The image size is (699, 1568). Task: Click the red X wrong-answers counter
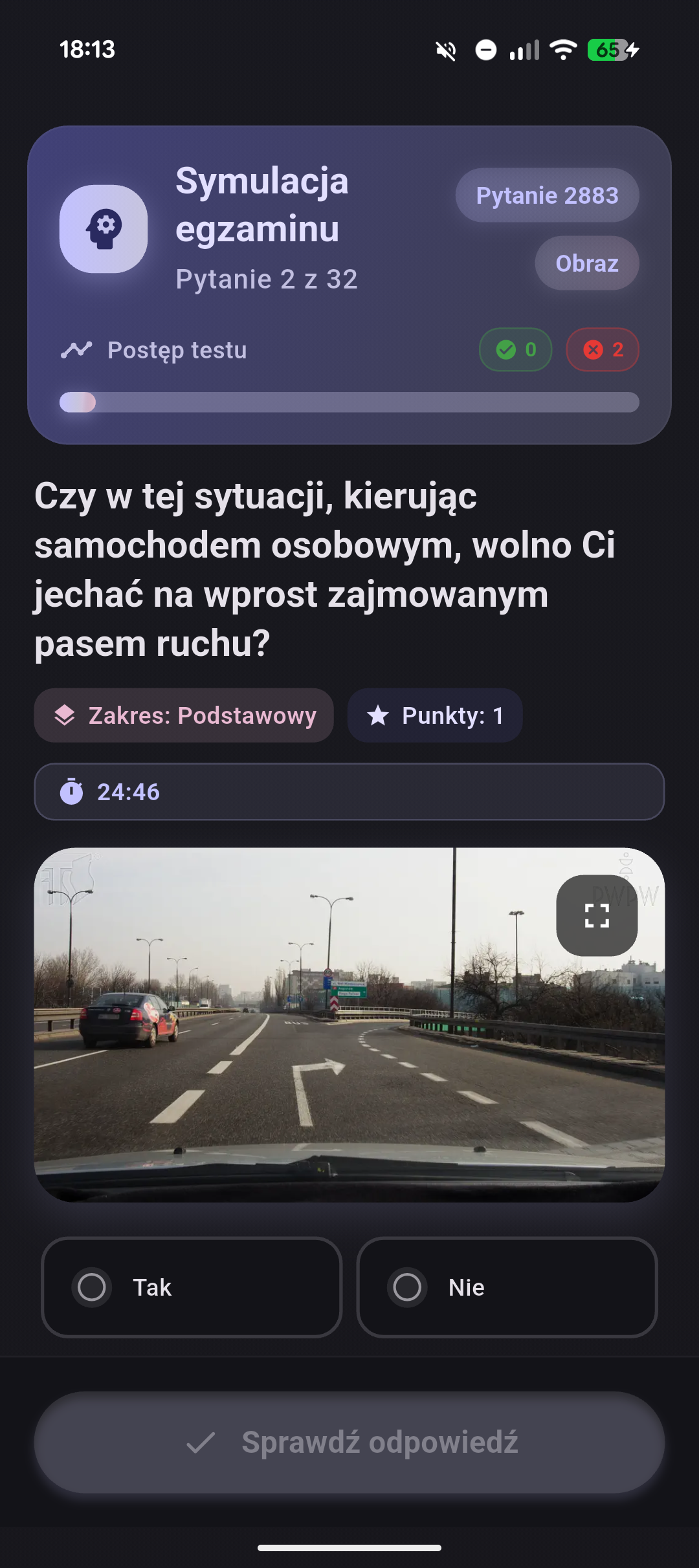pos(602,350)
